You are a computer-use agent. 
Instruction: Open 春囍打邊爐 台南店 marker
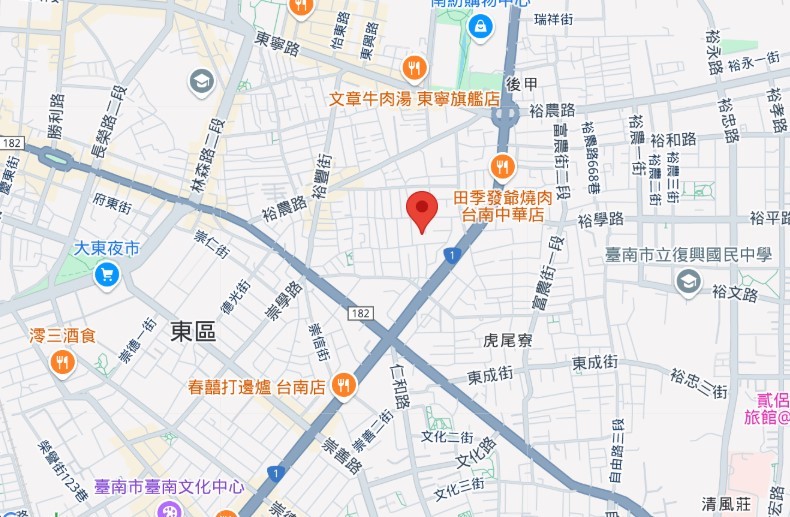click(344, 386)
